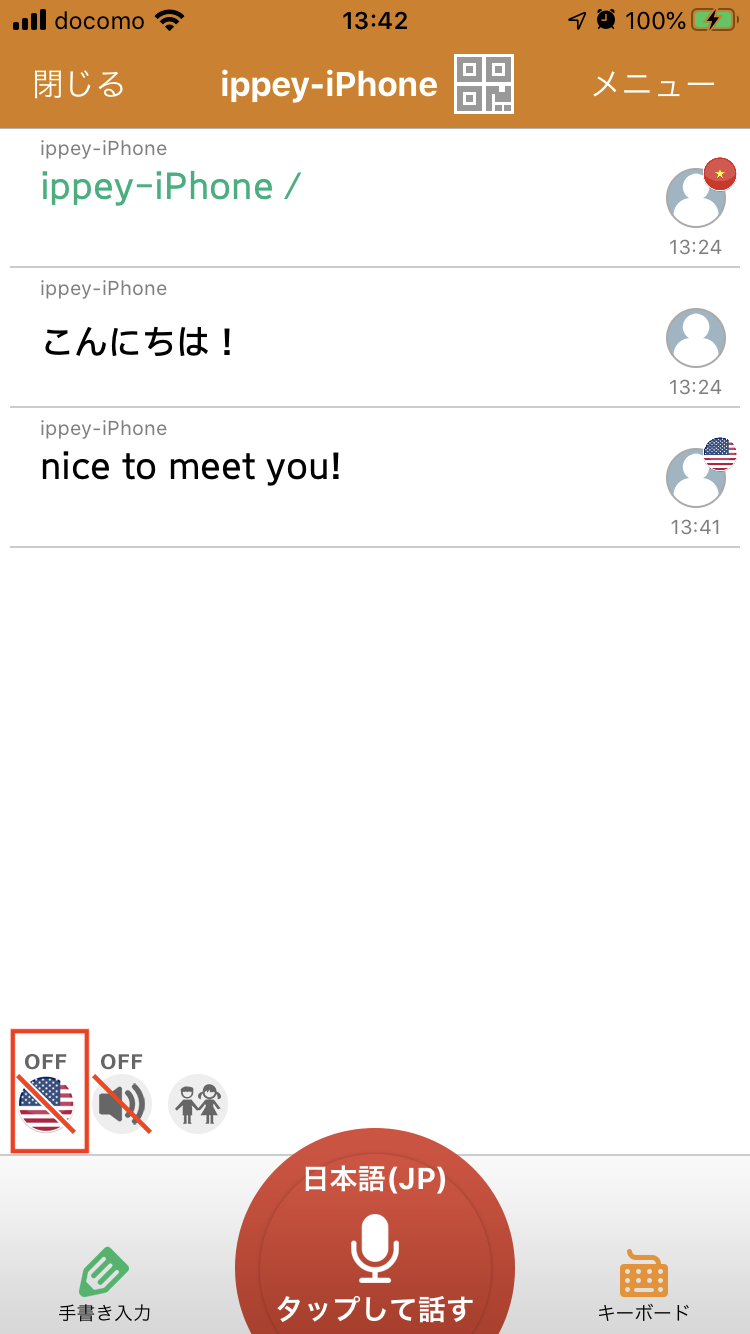Open 手書き入力 handwriting input
Viewport: 750px width, 1334px height.
[105, 1285]
